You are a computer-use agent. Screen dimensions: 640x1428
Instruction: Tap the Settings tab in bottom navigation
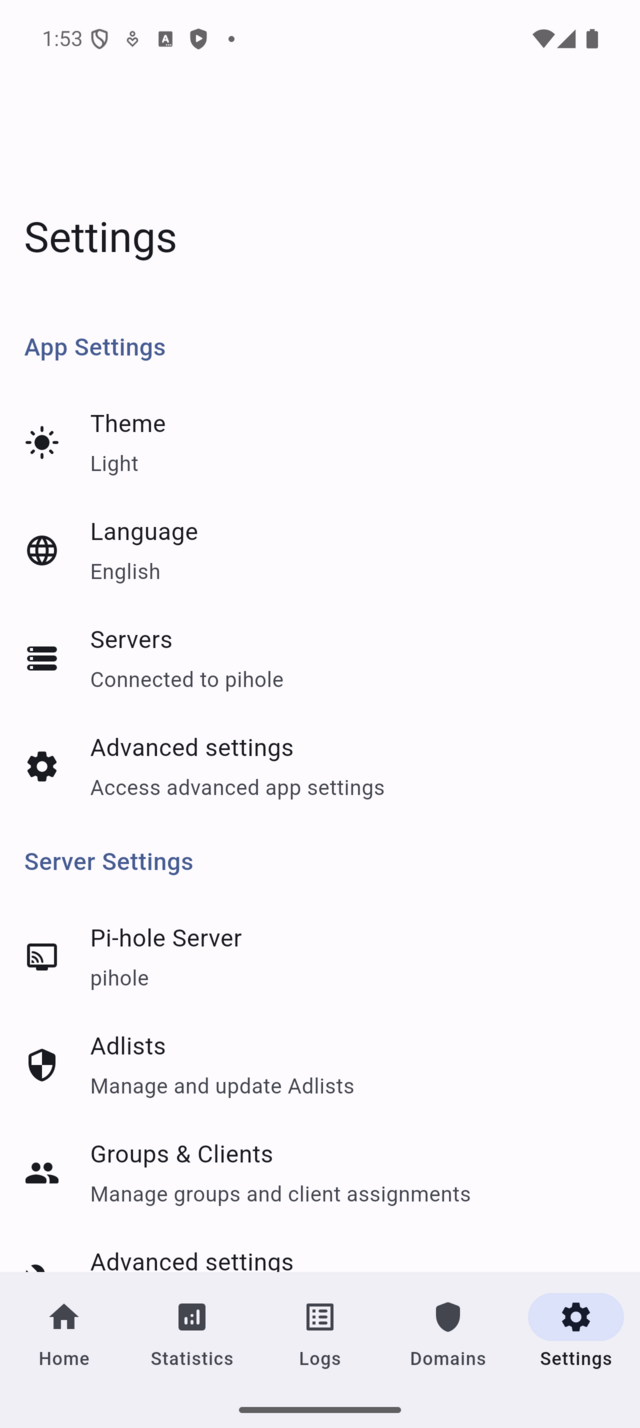coord(576,1334)
